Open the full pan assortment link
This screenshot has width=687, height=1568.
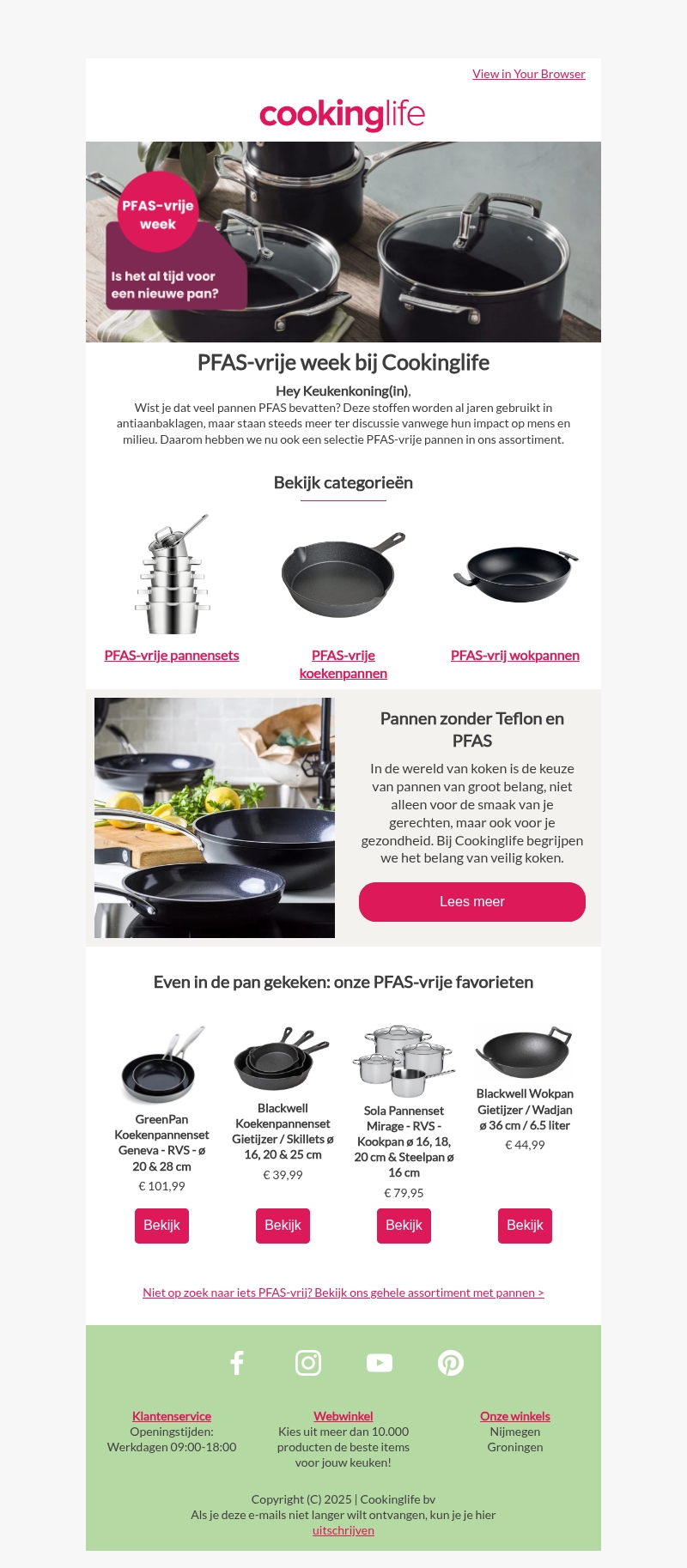click(x=343, y=1293)
